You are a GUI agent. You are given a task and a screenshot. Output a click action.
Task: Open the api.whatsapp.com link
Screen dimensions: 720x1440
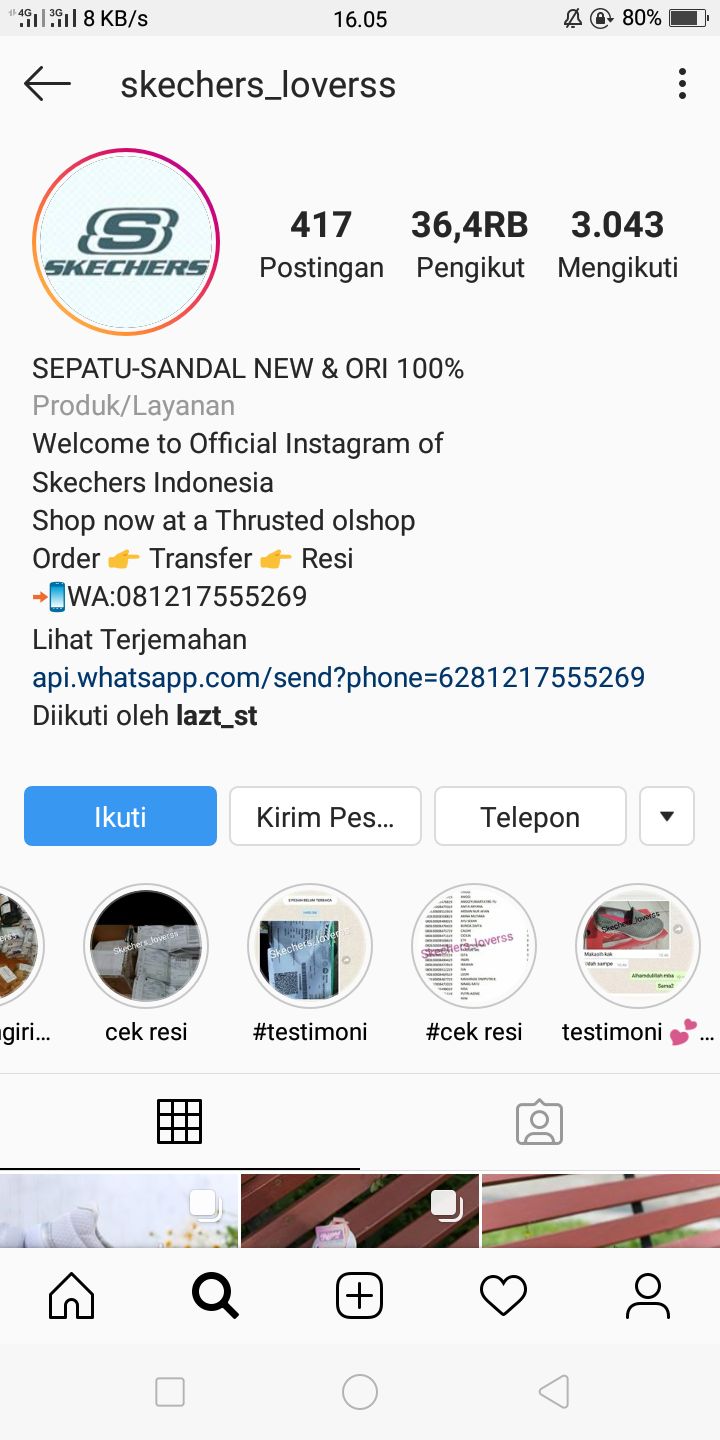338,677
